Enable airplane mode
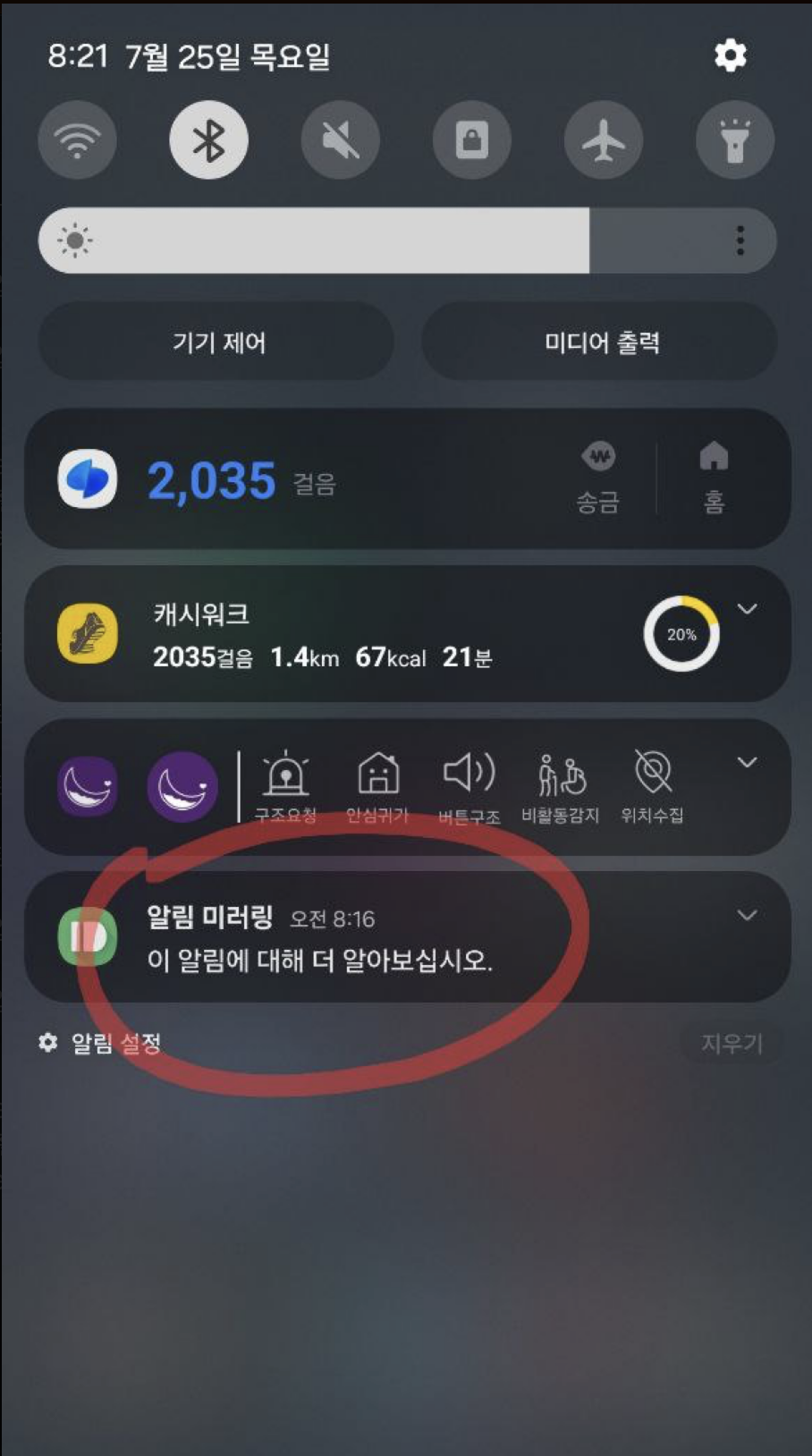The height and width of the screenshot is (1456, 812). click(x=603, y=140)
